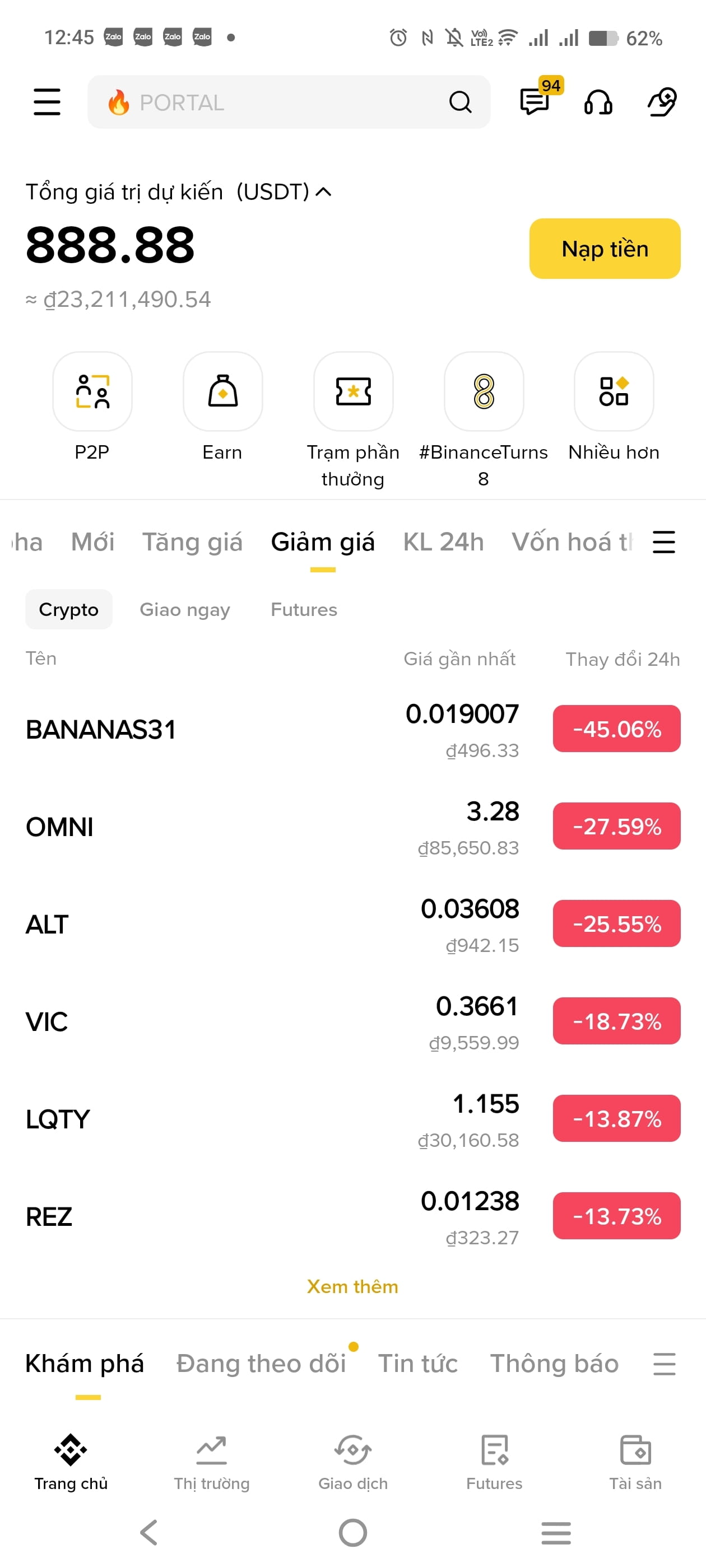This screenshot has width=706, height=1568.
Task: Open the OMNI coin row
Action: tap(352, 827)
